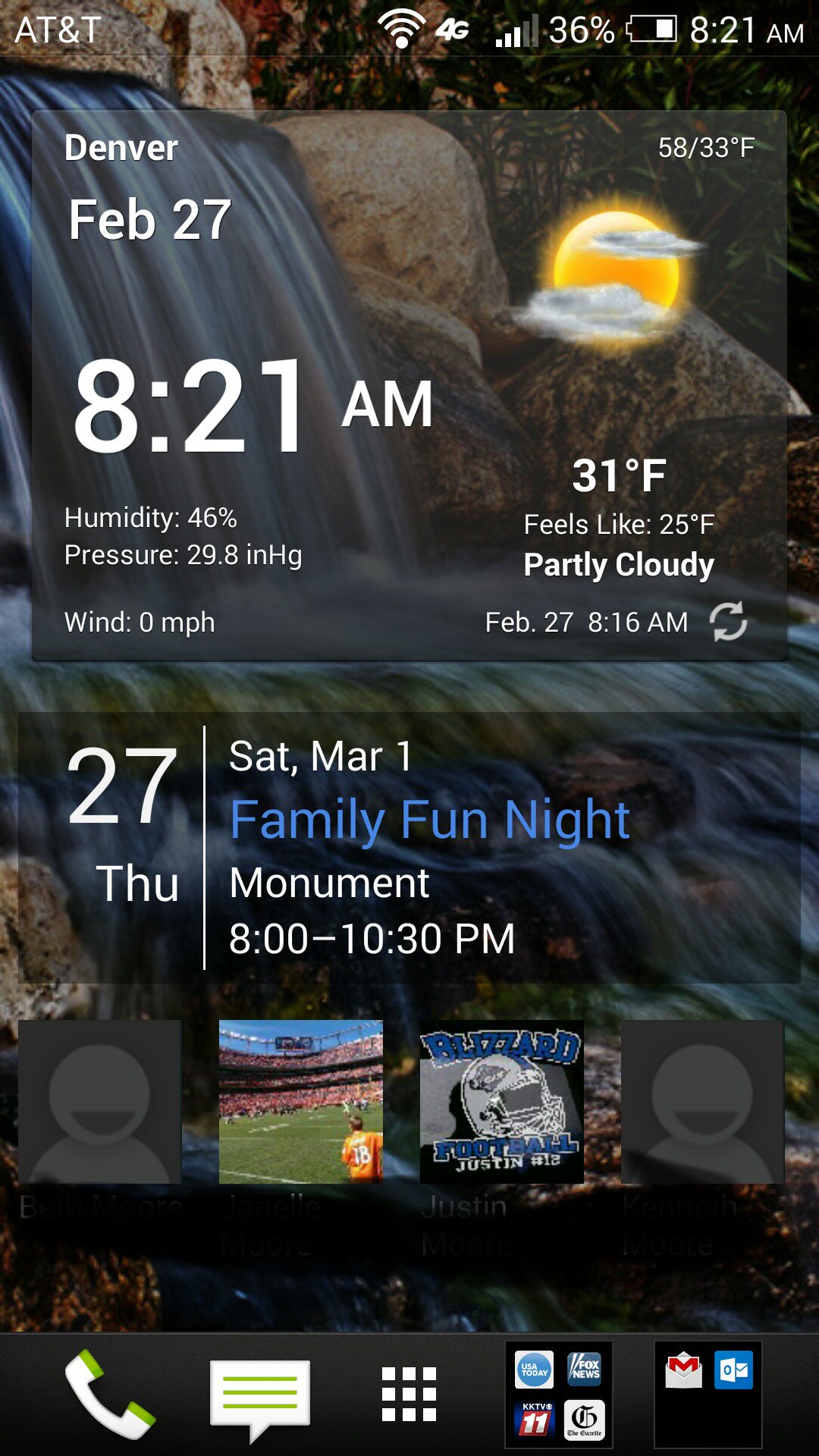Open the email apps folder
The height and width of the screenshot is (1456, 819).
tap(708, 1394)
